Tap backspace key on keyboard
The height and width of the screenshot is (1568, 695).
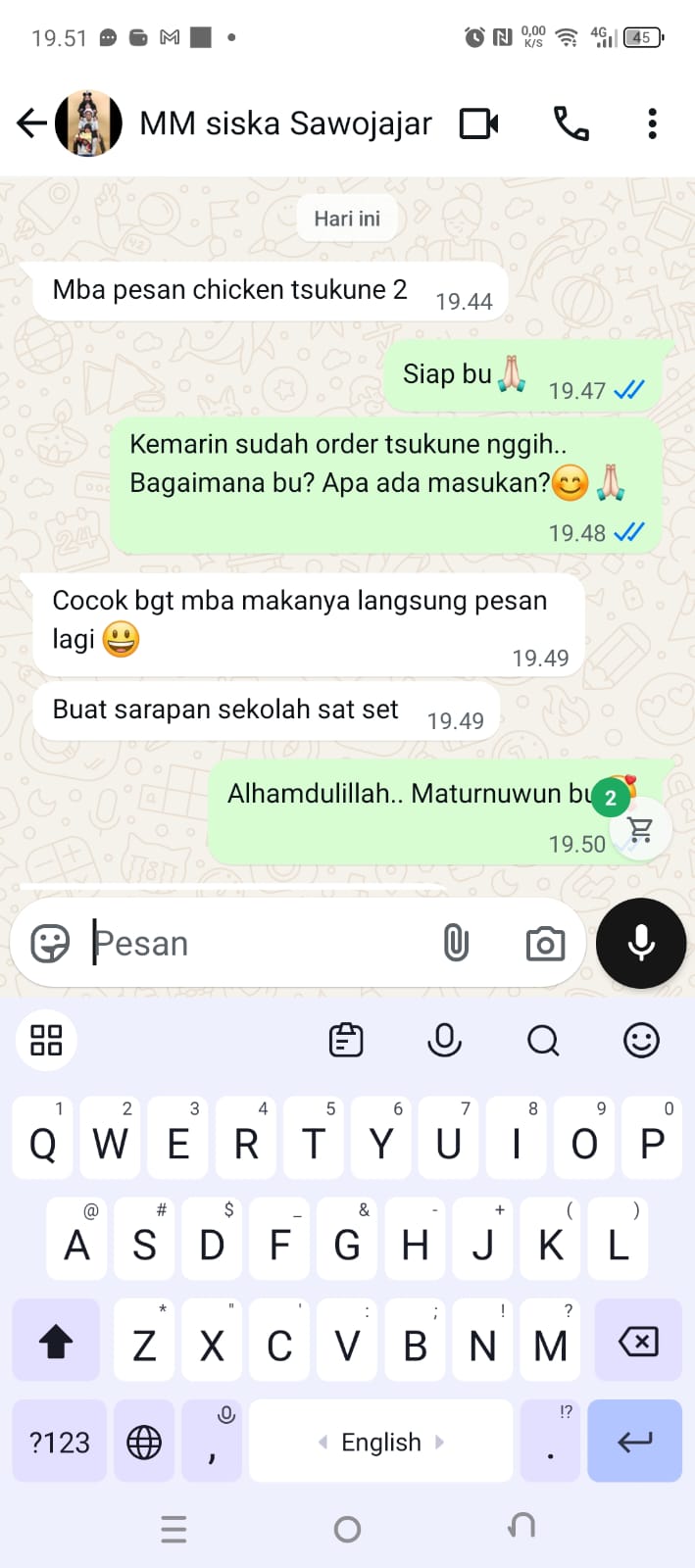pos(638,1340)
